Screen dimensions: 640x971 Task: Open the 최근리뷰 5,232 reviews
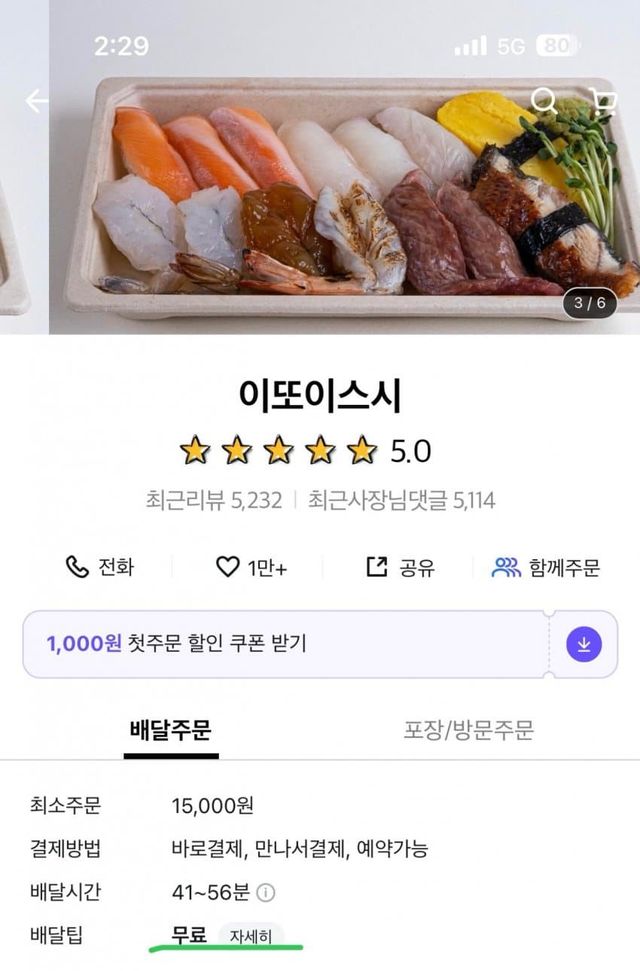(214, 500)
